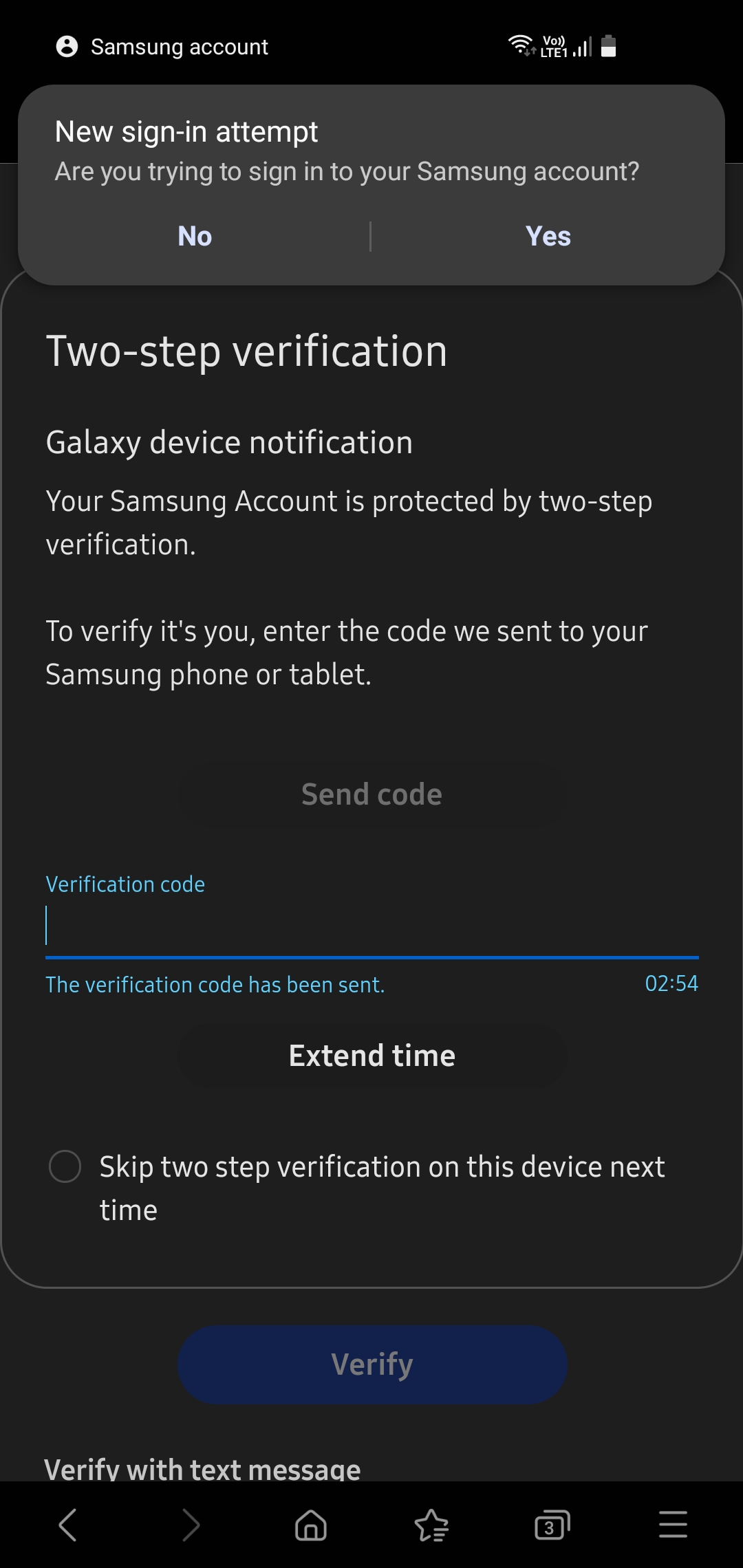743x1568 pixels.
Task: Open the hamburger menu
Action: (672, 1525)
